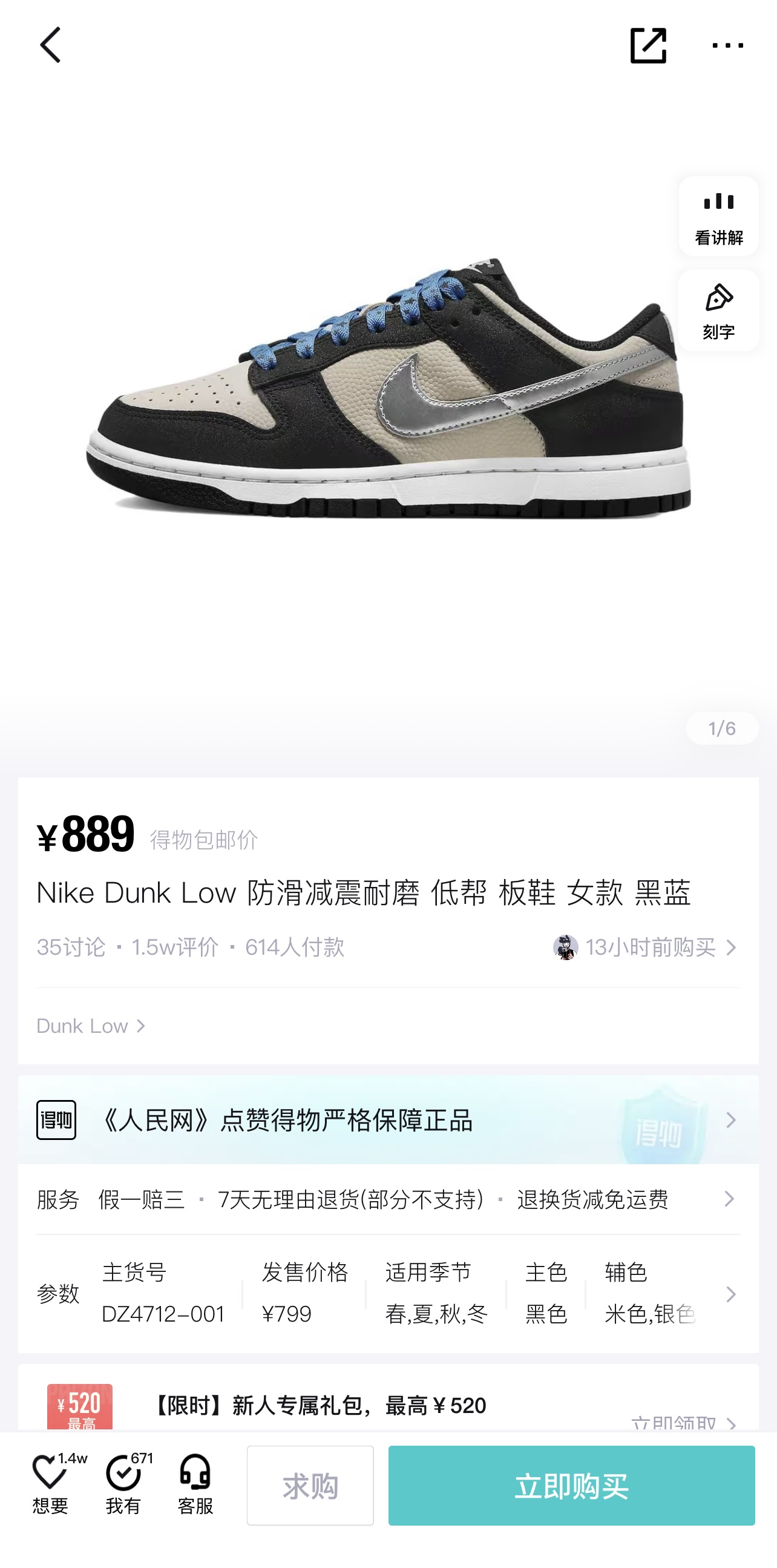Expand the 服务 service guarantees row

pos(388,1199)
